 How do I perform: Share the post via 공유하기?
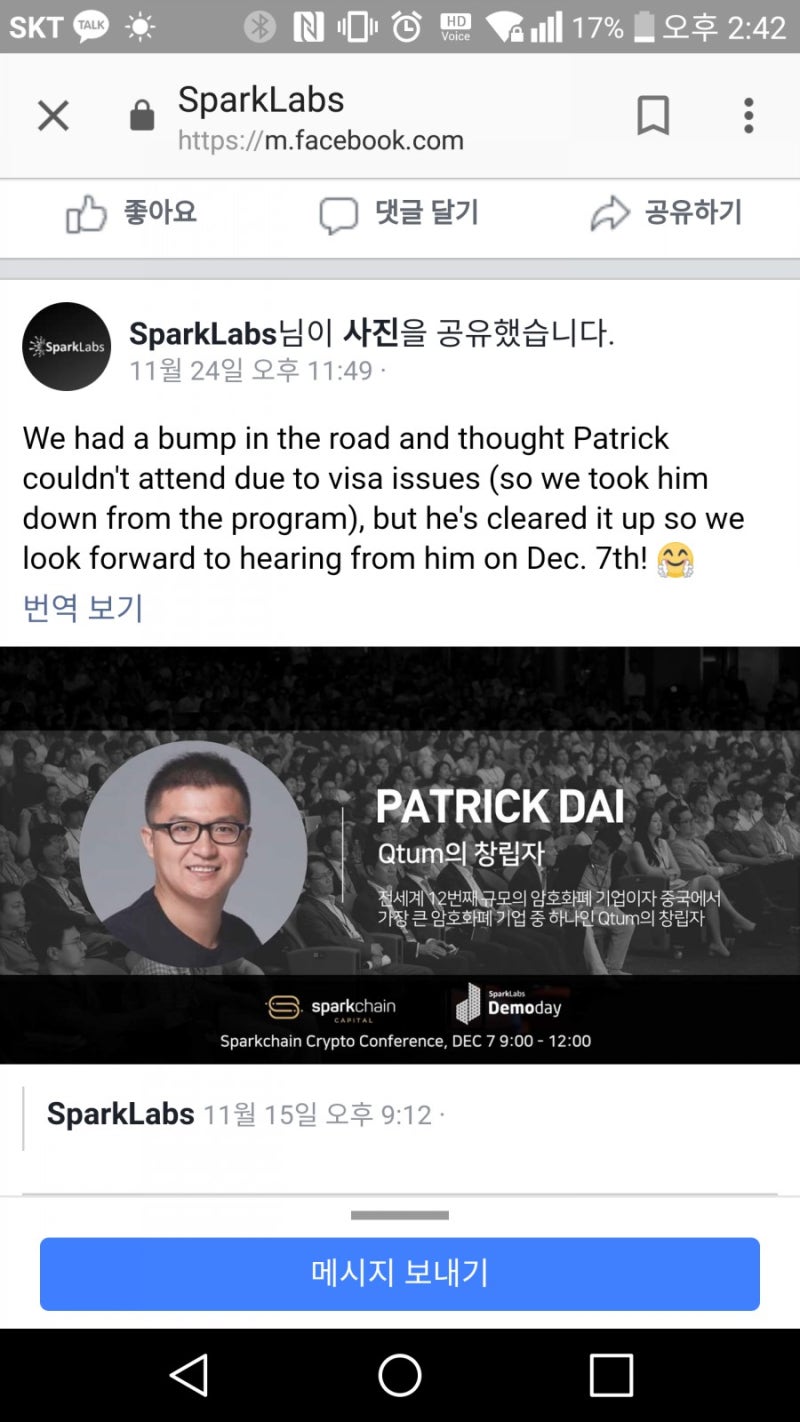(x=666, y=213)
